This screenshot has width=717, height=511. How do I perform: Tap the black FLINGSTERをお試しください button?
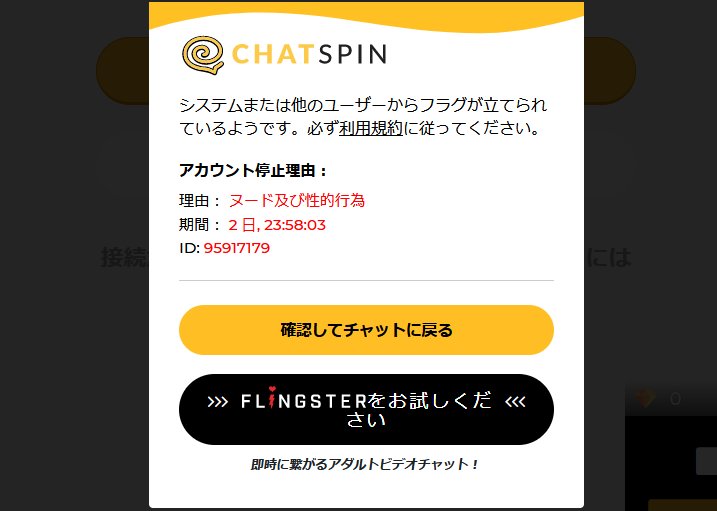(x=366, y=410)
